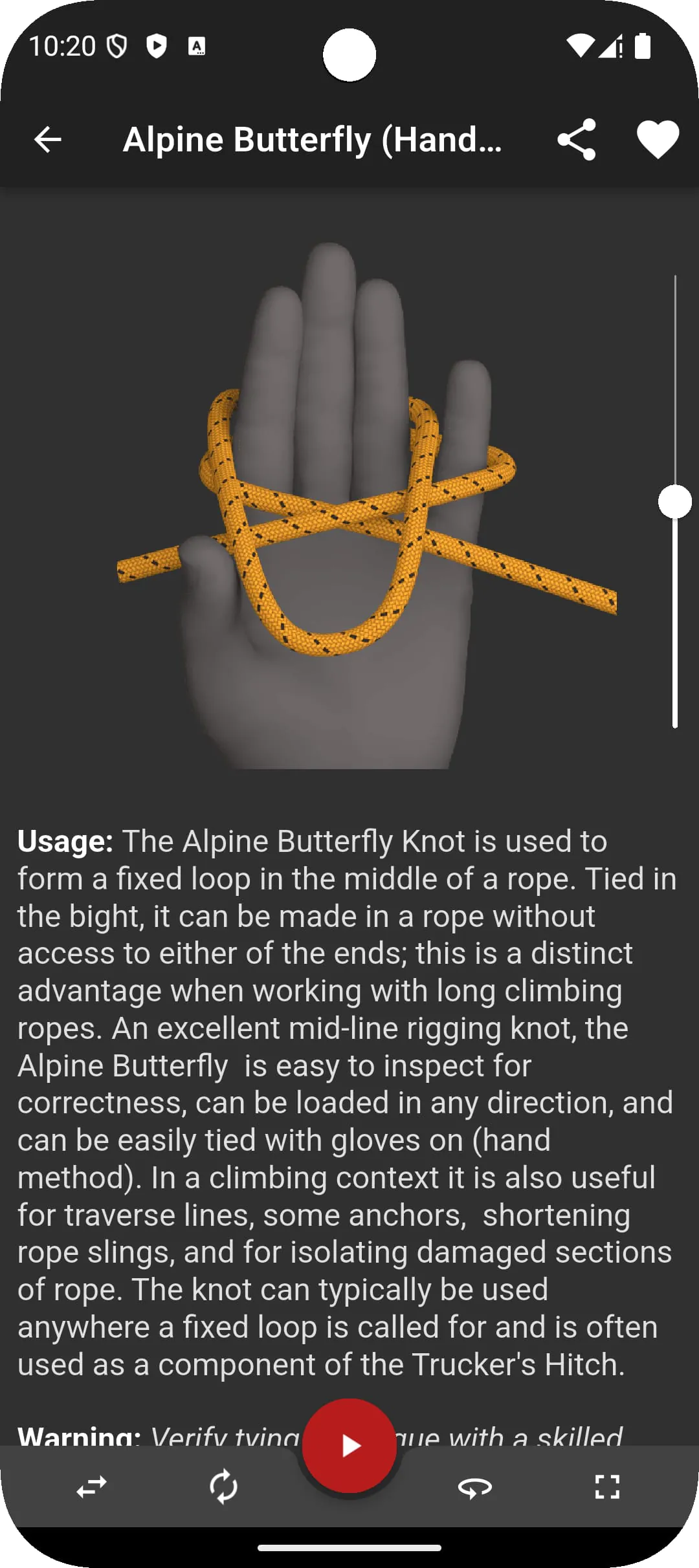Toggle playback with the red play button
Viewport: 699px width, 1568px height.
coord(349,1447)
